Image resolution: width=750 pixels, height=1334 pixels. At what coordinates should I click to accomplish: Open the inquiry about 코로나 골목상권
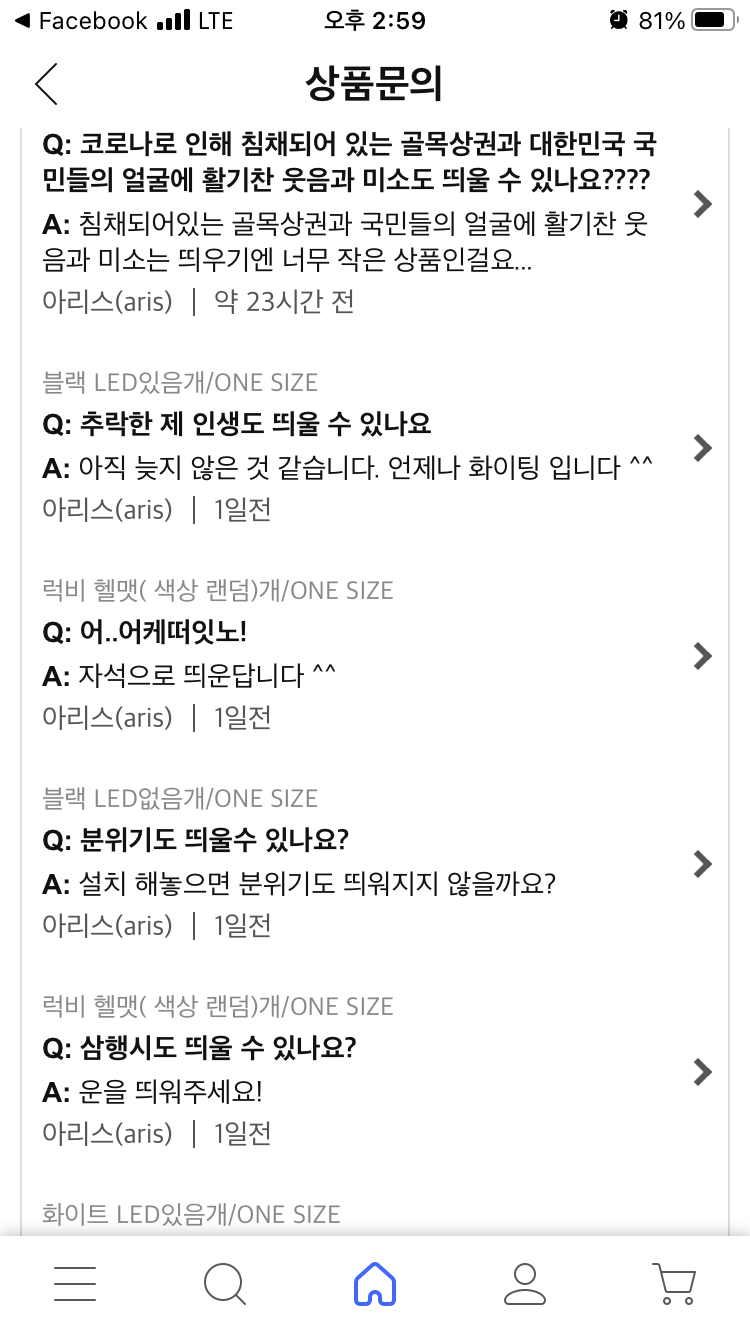coord(375,223)
